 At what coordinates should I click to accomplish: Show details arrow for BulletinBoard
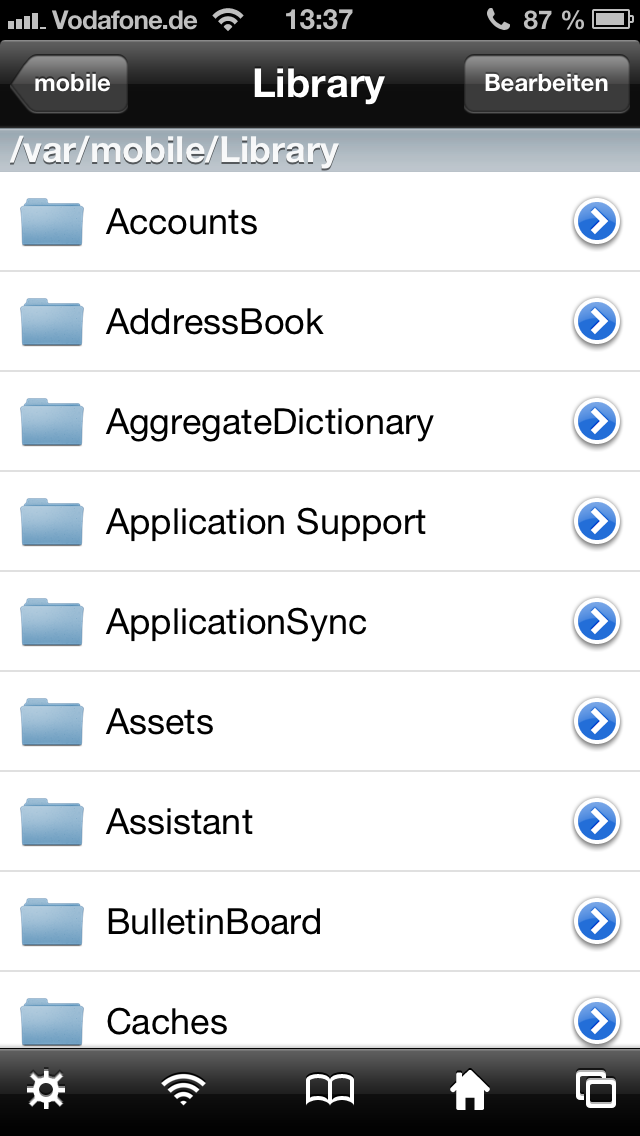(x=597, y=922)
